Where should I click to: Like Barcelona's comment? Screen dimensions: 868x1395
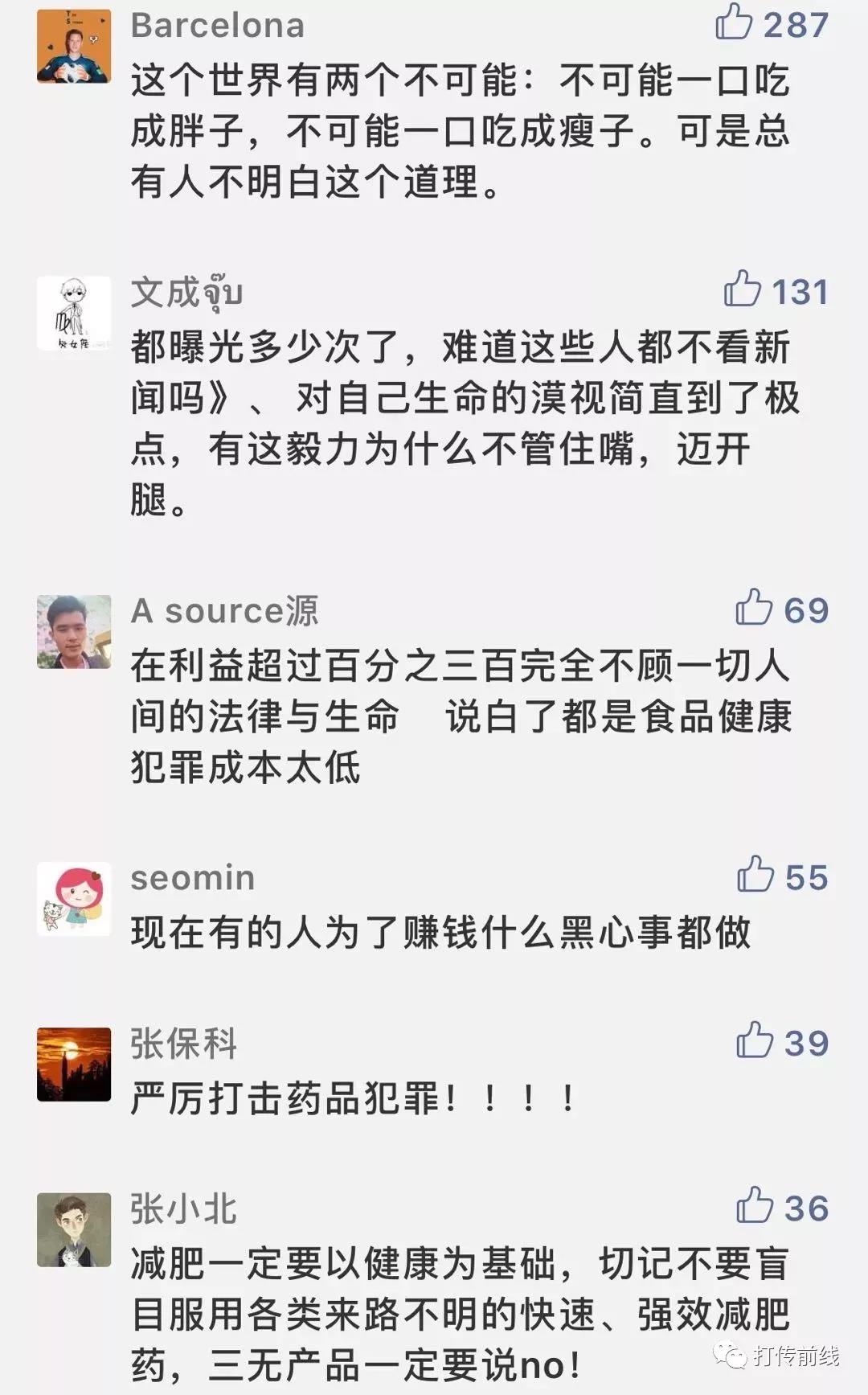(x=734, y=23)
